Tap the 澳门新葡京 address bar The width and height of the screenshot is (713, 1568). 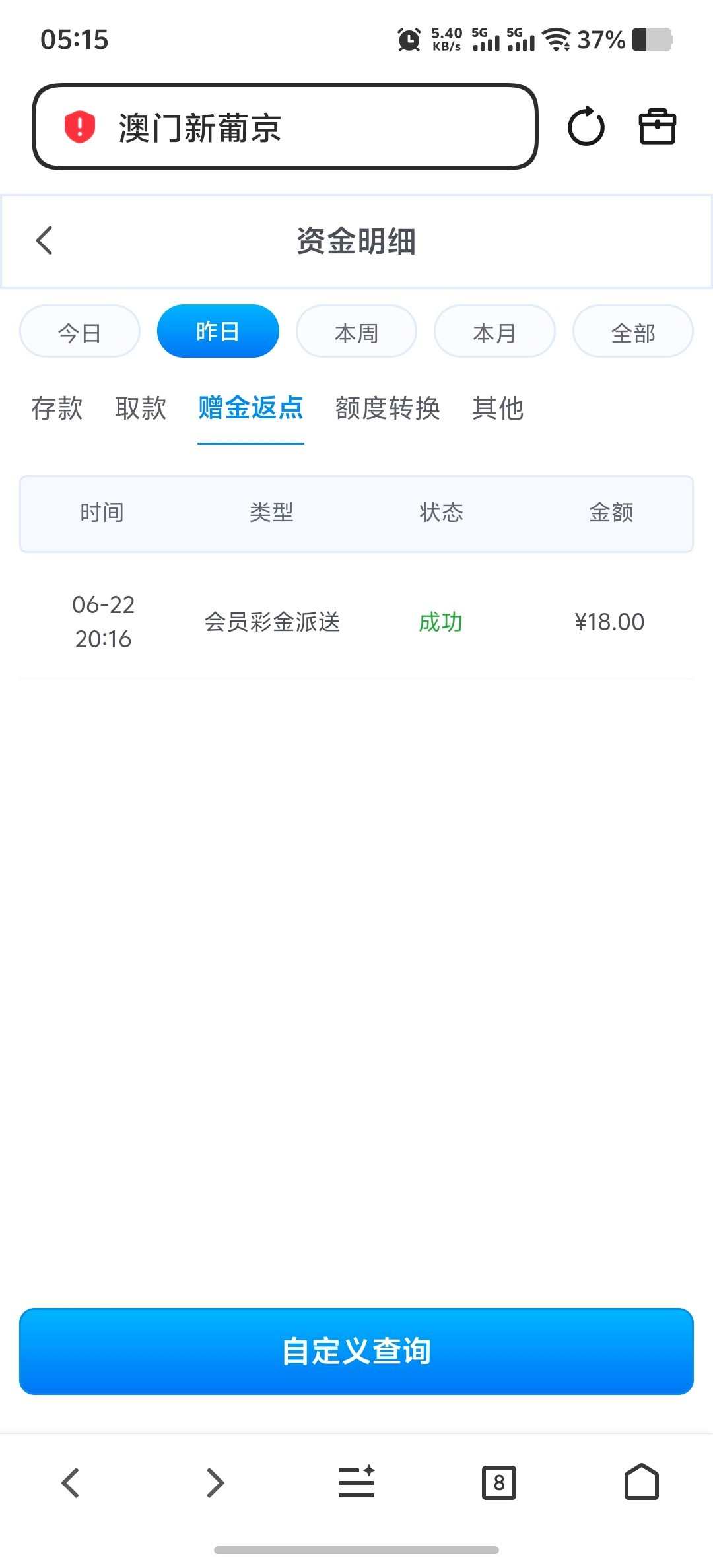click(285, 127)
